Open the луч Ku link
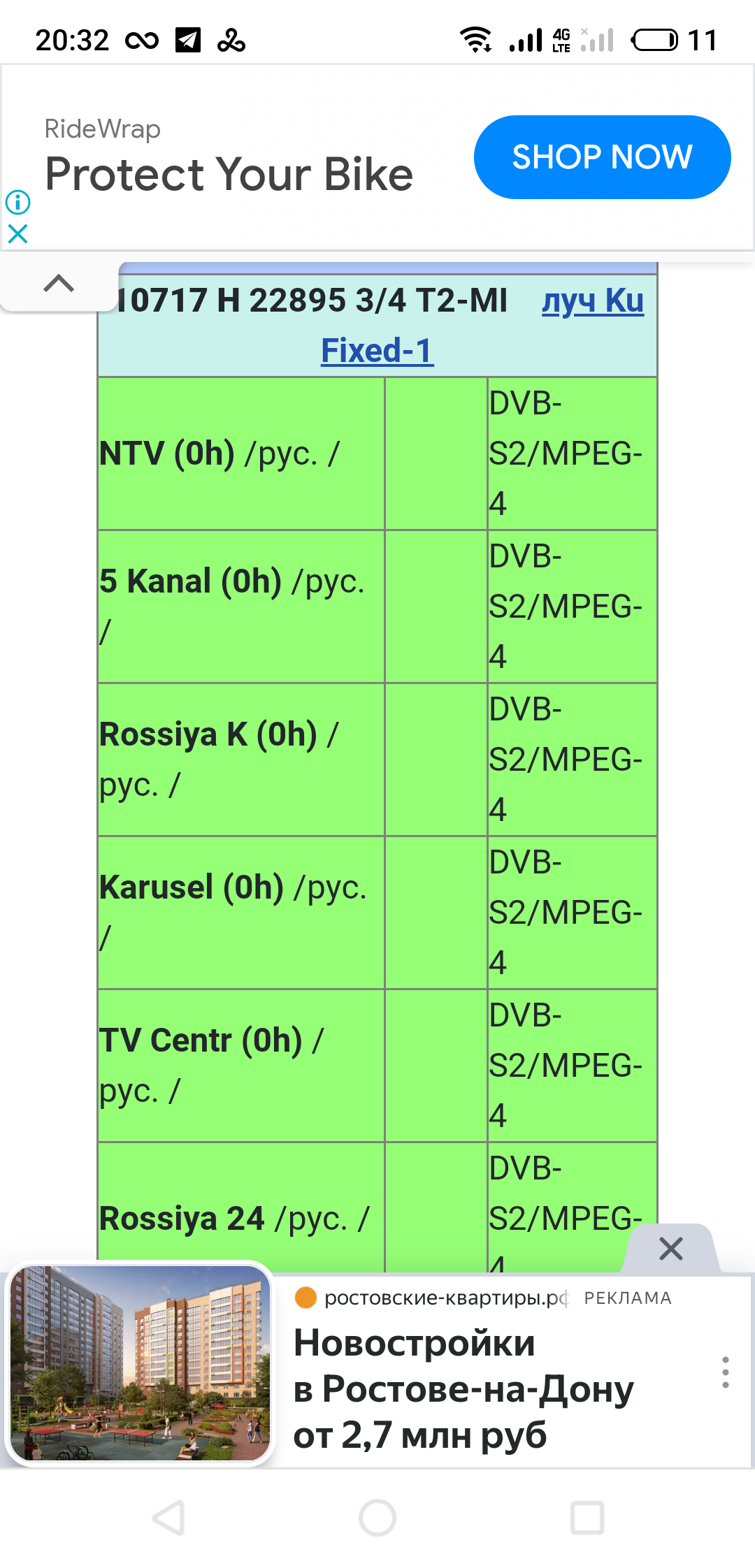The image size is (755, 1568). click(593, 301)
